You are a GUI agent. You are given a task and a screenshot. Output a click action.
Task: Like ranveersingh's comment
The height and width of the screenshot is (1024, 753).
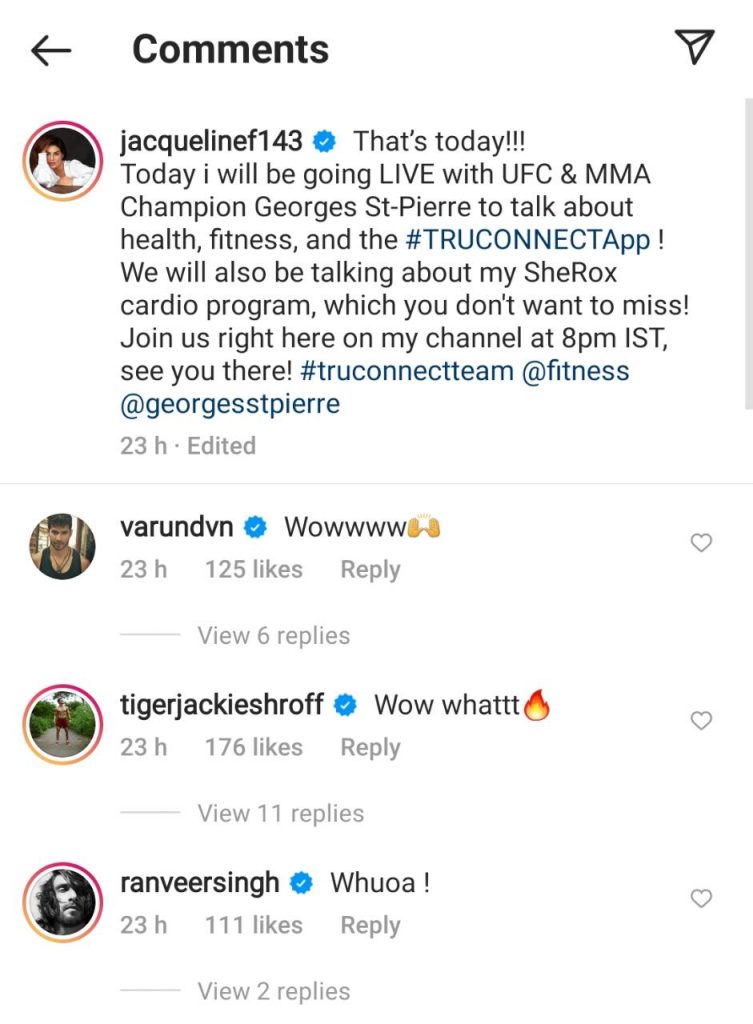click(702, 898)
